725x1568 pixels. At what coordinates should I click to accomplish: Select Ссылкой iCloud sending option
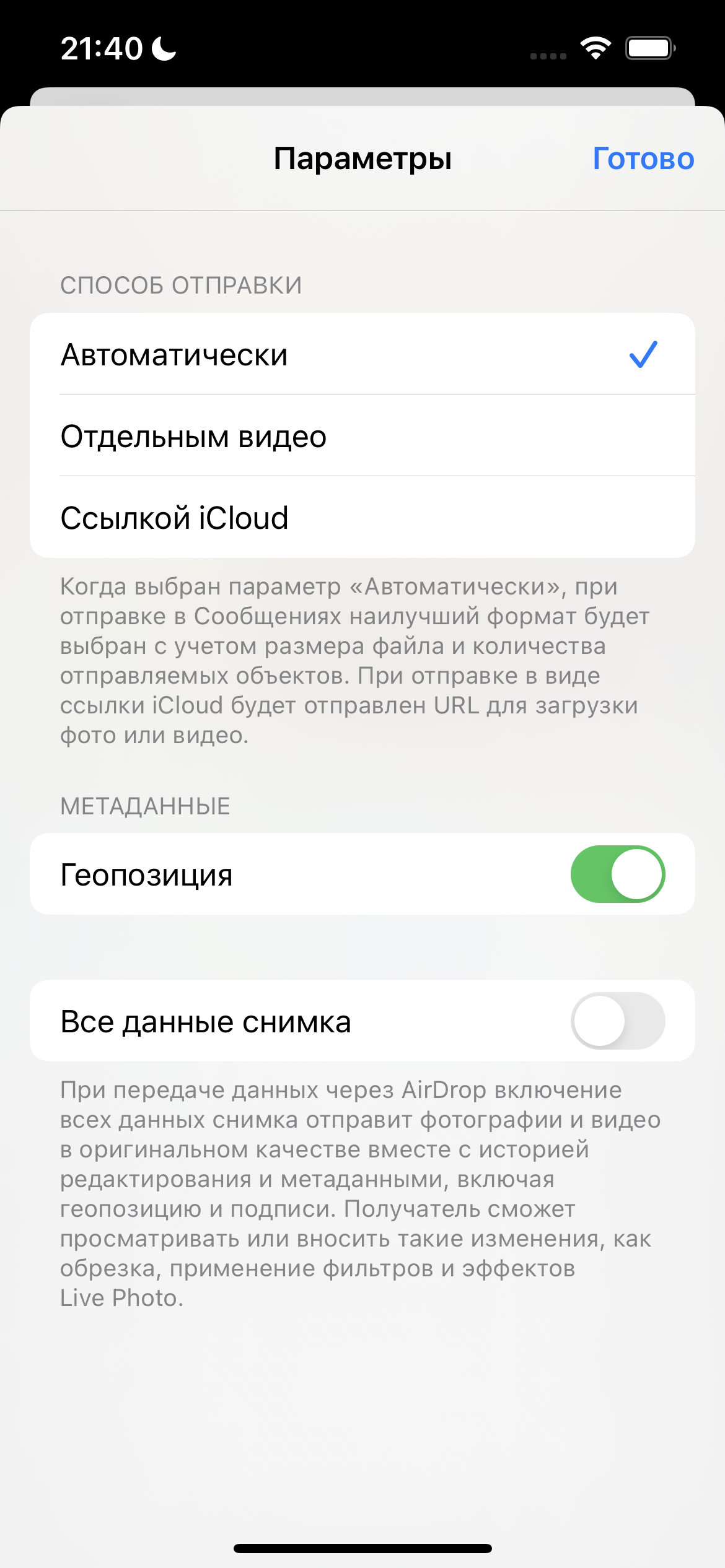362,518
